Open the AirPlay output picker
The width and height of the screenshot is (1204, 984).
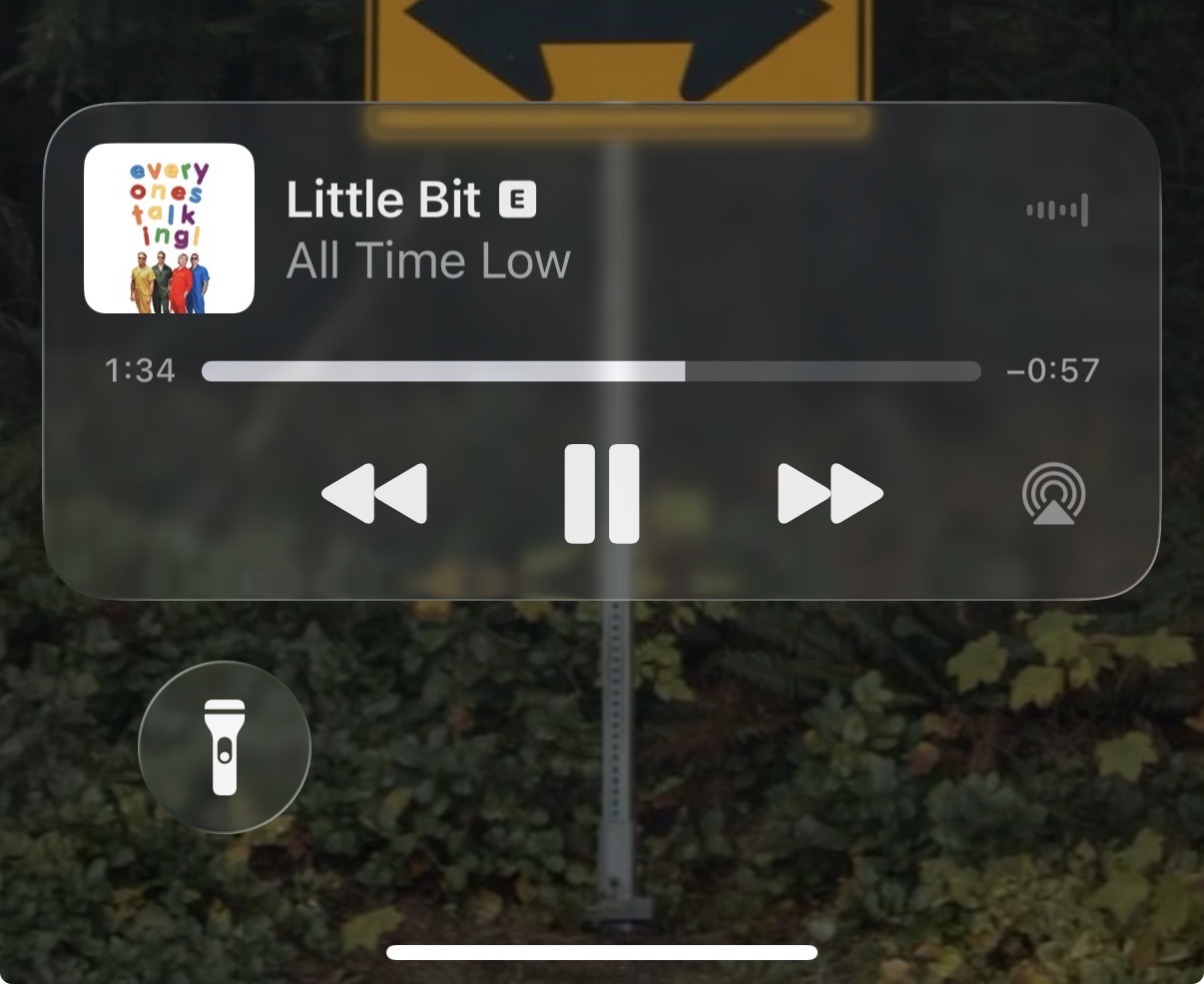coord(1053,494)
